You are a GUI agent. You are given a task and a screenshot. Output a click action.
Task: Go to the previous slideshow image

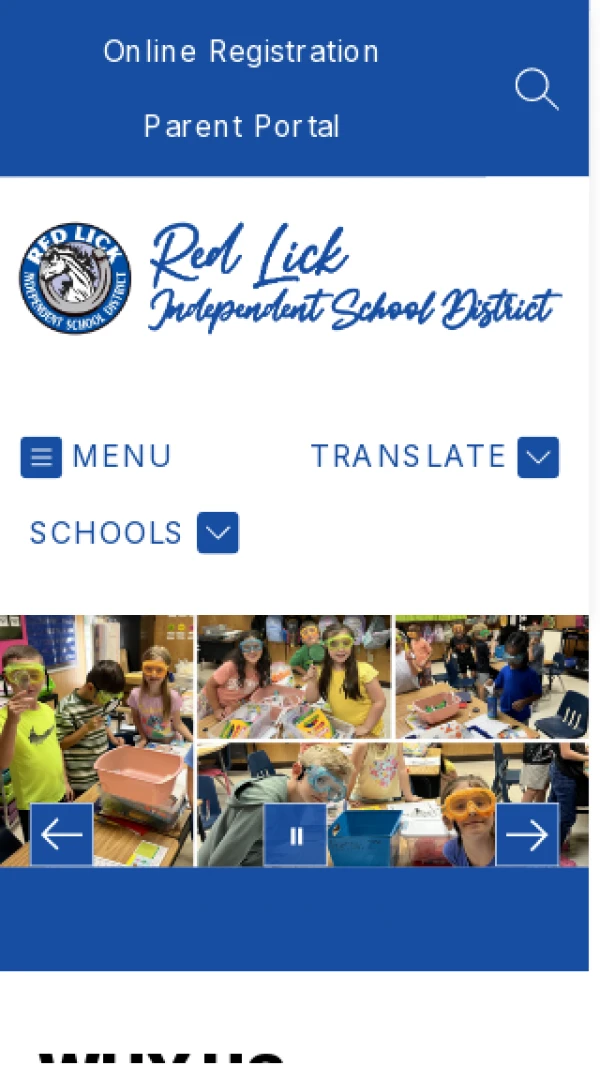62,834
